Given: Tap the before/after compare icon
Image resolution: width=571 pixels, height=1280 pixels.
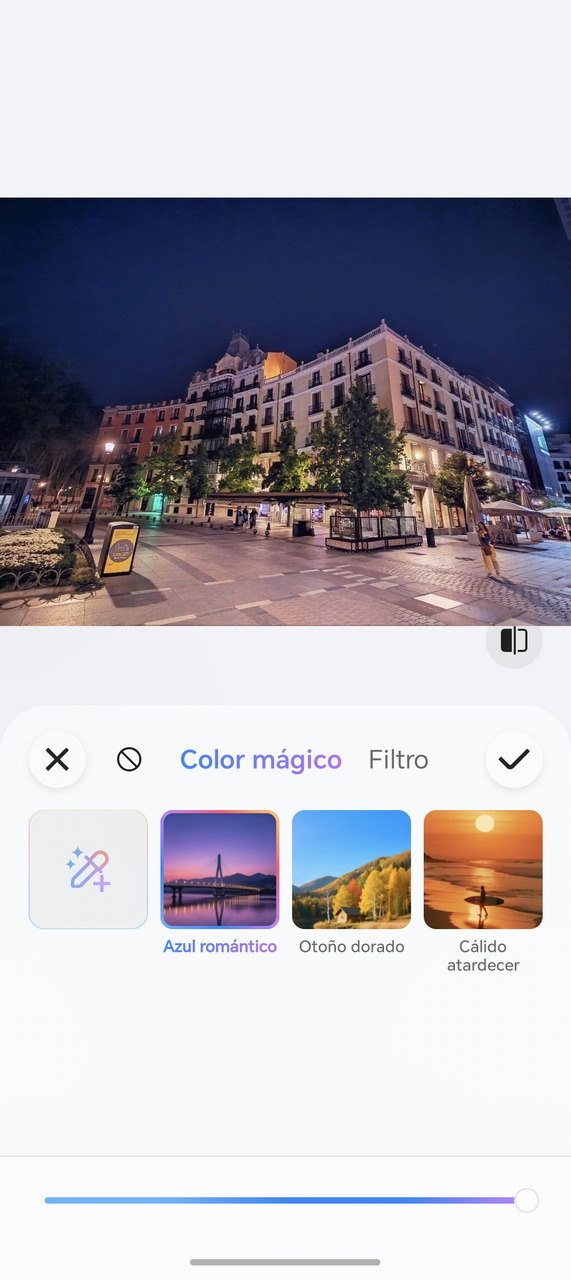Looking at the screenshot, I should tap(514, 640).
